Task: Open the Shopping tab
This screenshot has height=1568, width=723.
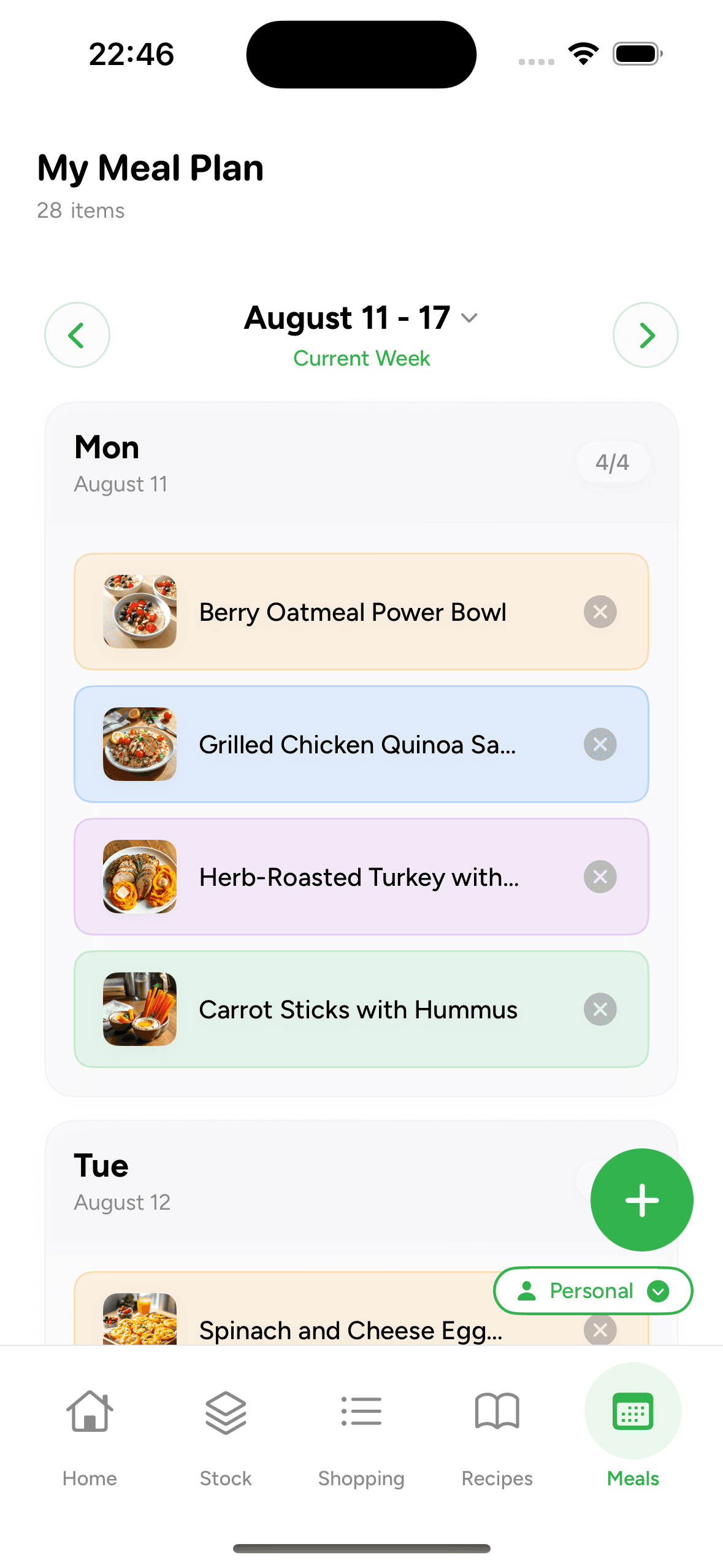Action: (361, 1431)
